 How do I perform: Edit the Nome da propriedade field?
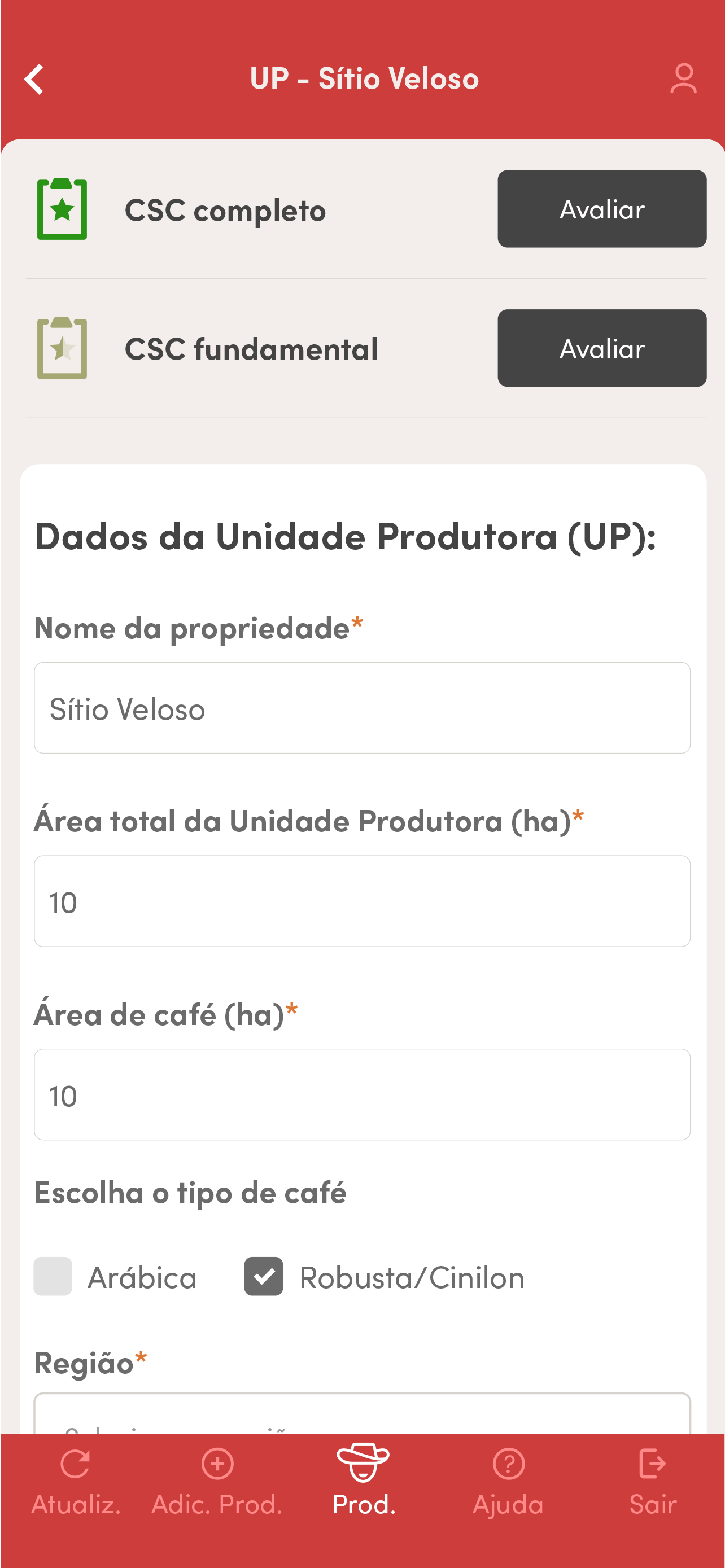click(x=362, y=708)
